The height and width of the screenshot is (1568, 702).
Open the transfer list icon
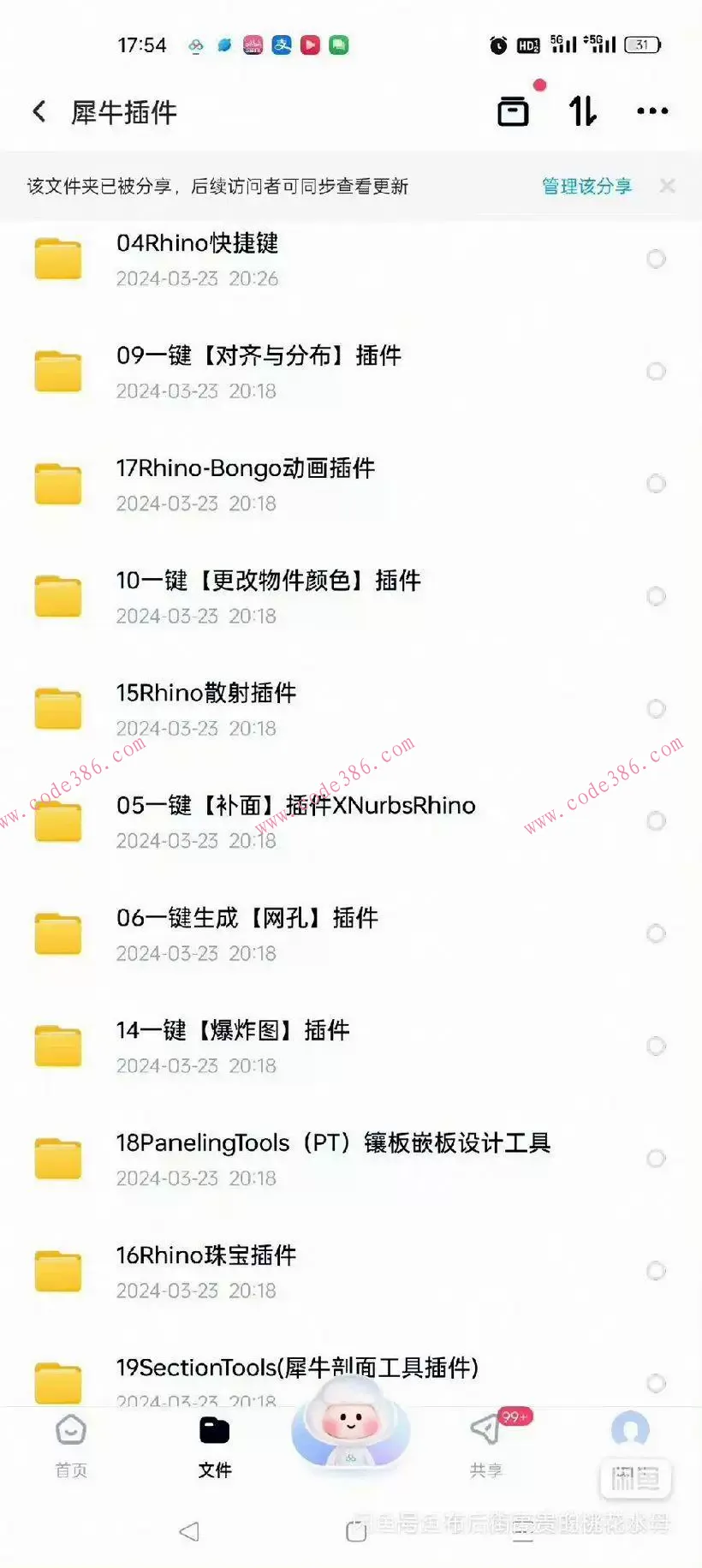coord(513,111)
